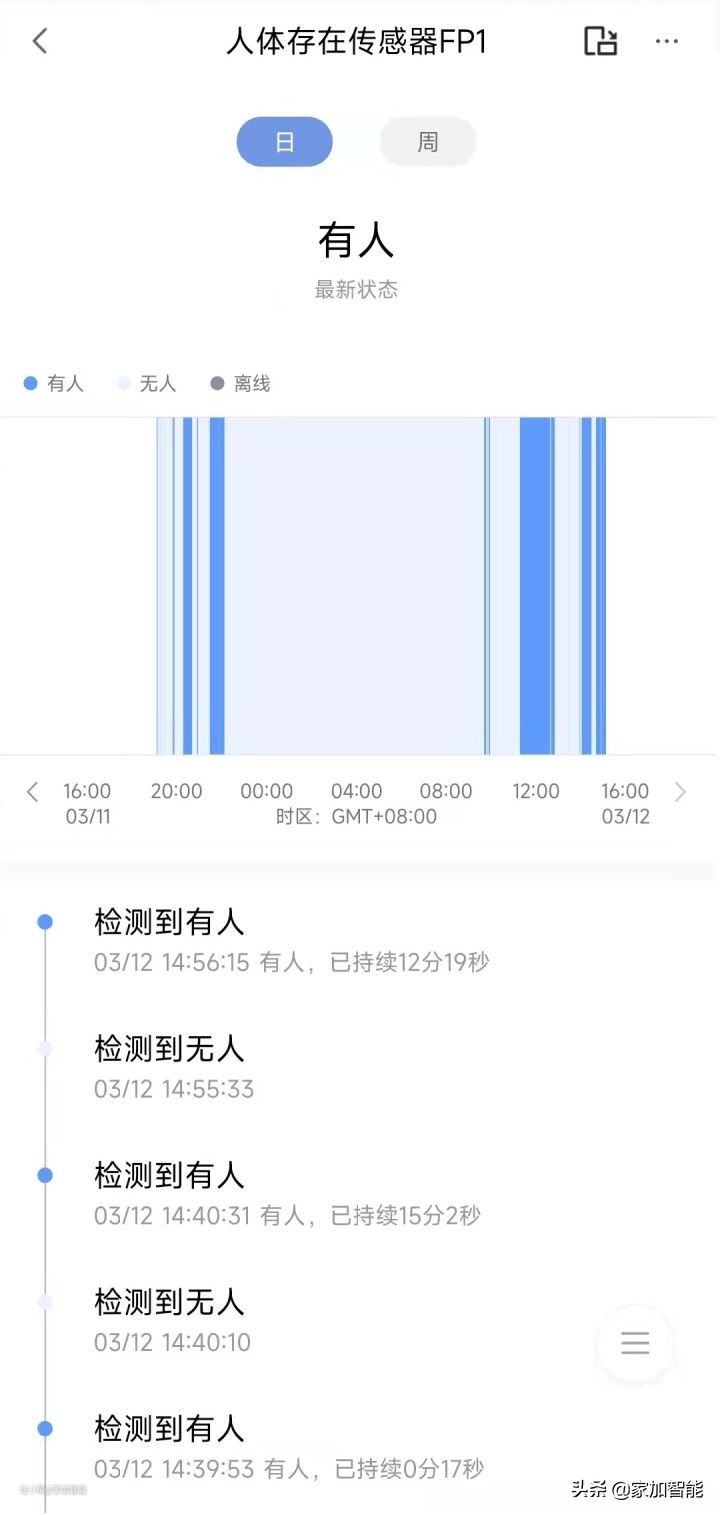Tap the share icon in the header
720x1515 pixels.
click(600, 41)
